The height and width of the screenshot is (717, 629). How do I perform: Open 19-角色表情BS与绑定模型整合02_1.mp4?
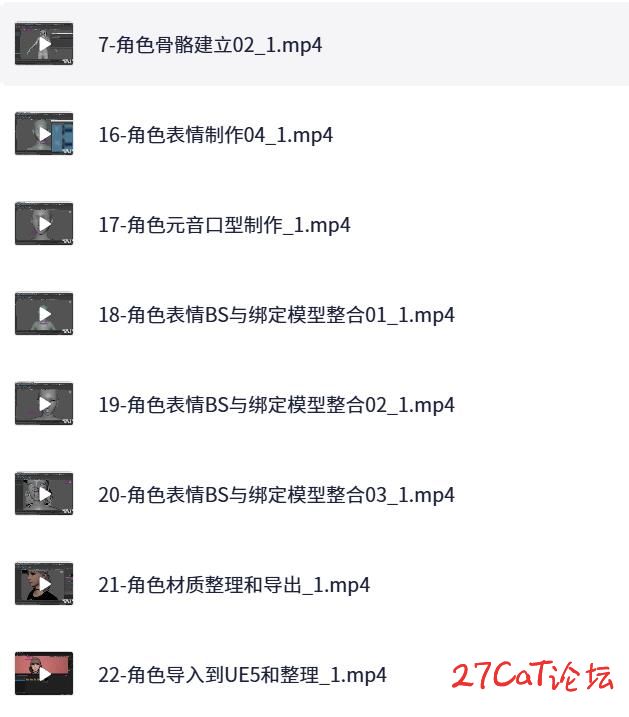[x=276, y=405]
